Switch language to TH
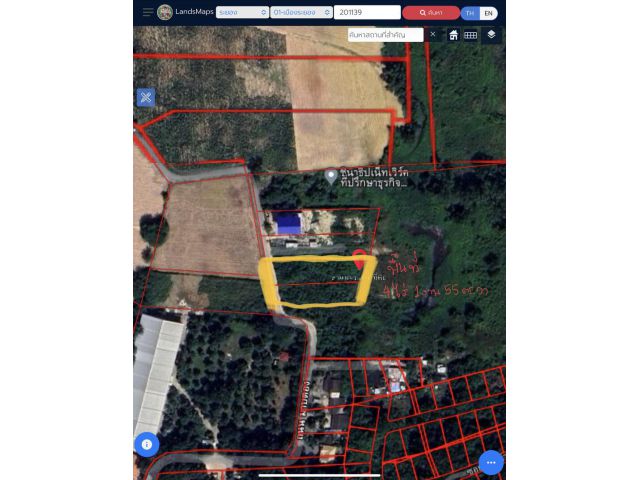This screenshot has width=640, height=480. (469, 13)
